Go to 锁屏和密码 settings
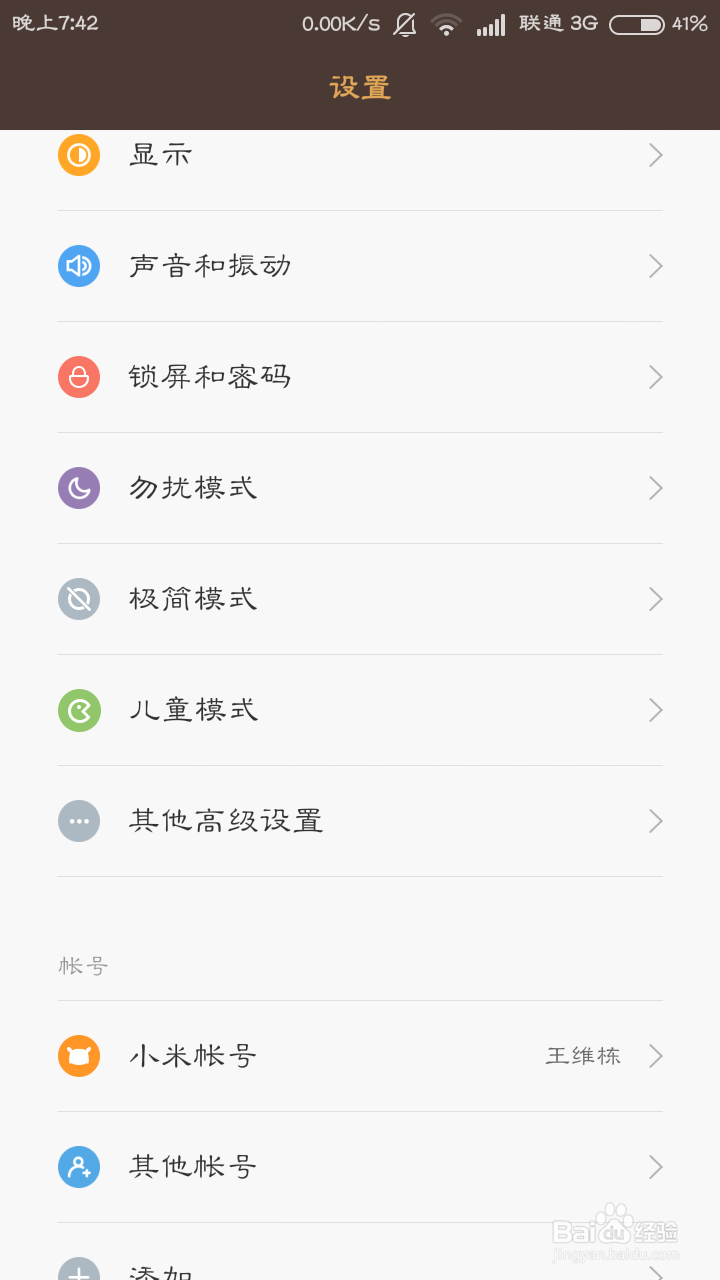Screen dimensions: 720x1280 point(360,377)
